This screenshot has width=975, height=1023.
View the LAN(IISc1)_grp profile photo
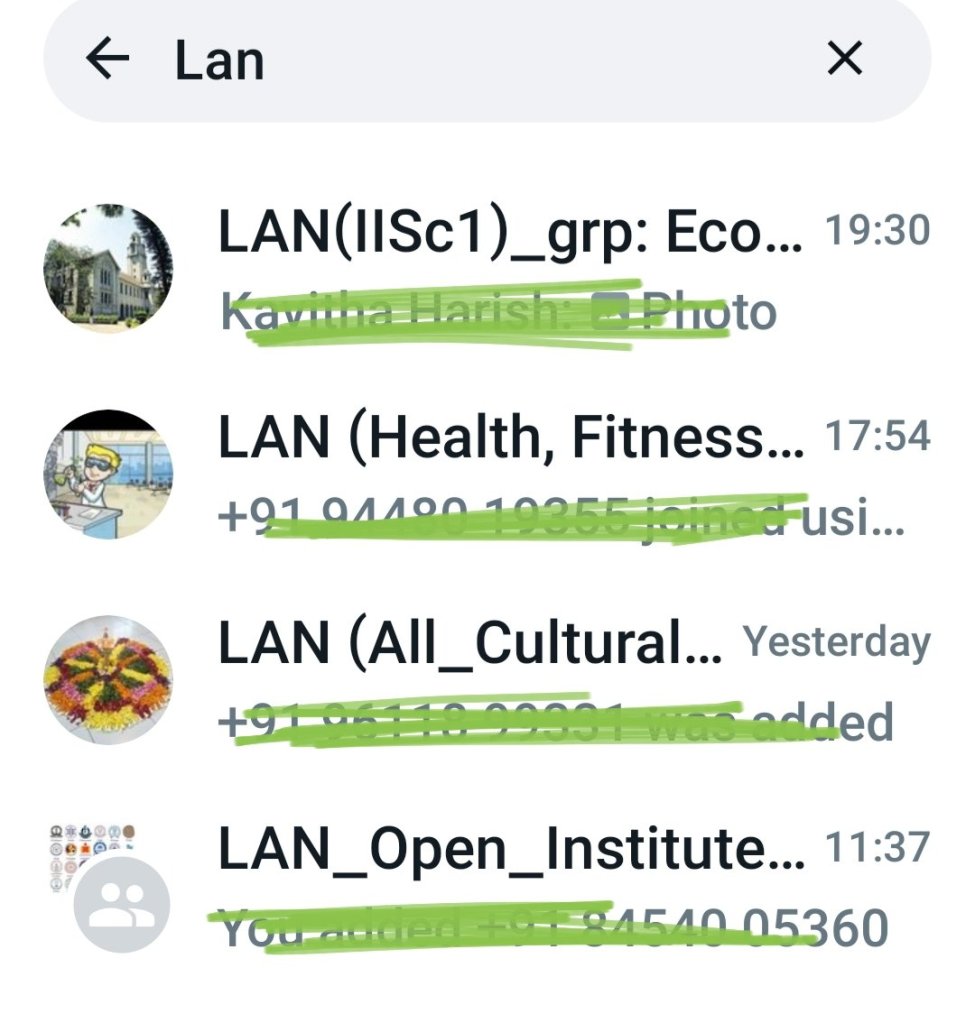(x=108, y=268)
